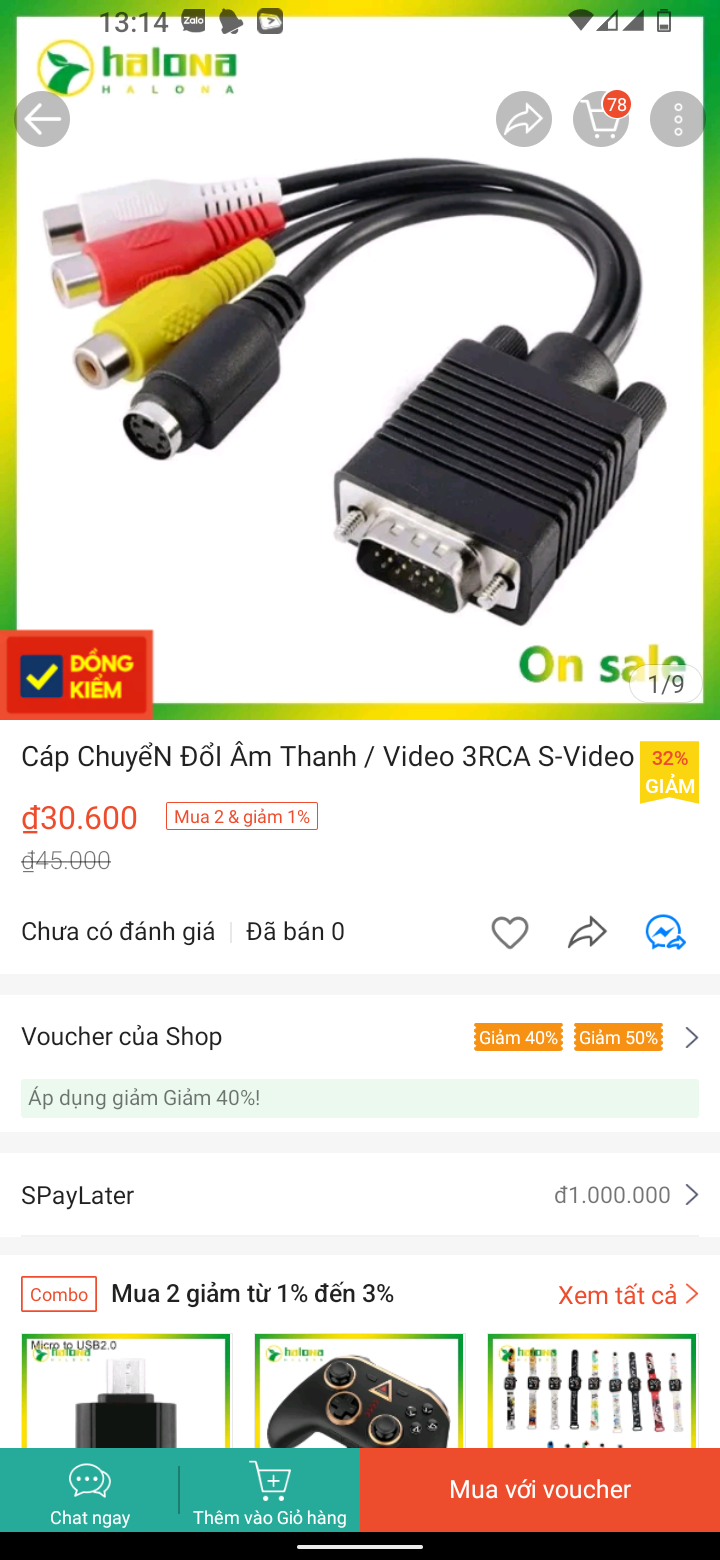Open the shopping cart with 78 items
720x1560 pixels.
(x=601, y=120)
